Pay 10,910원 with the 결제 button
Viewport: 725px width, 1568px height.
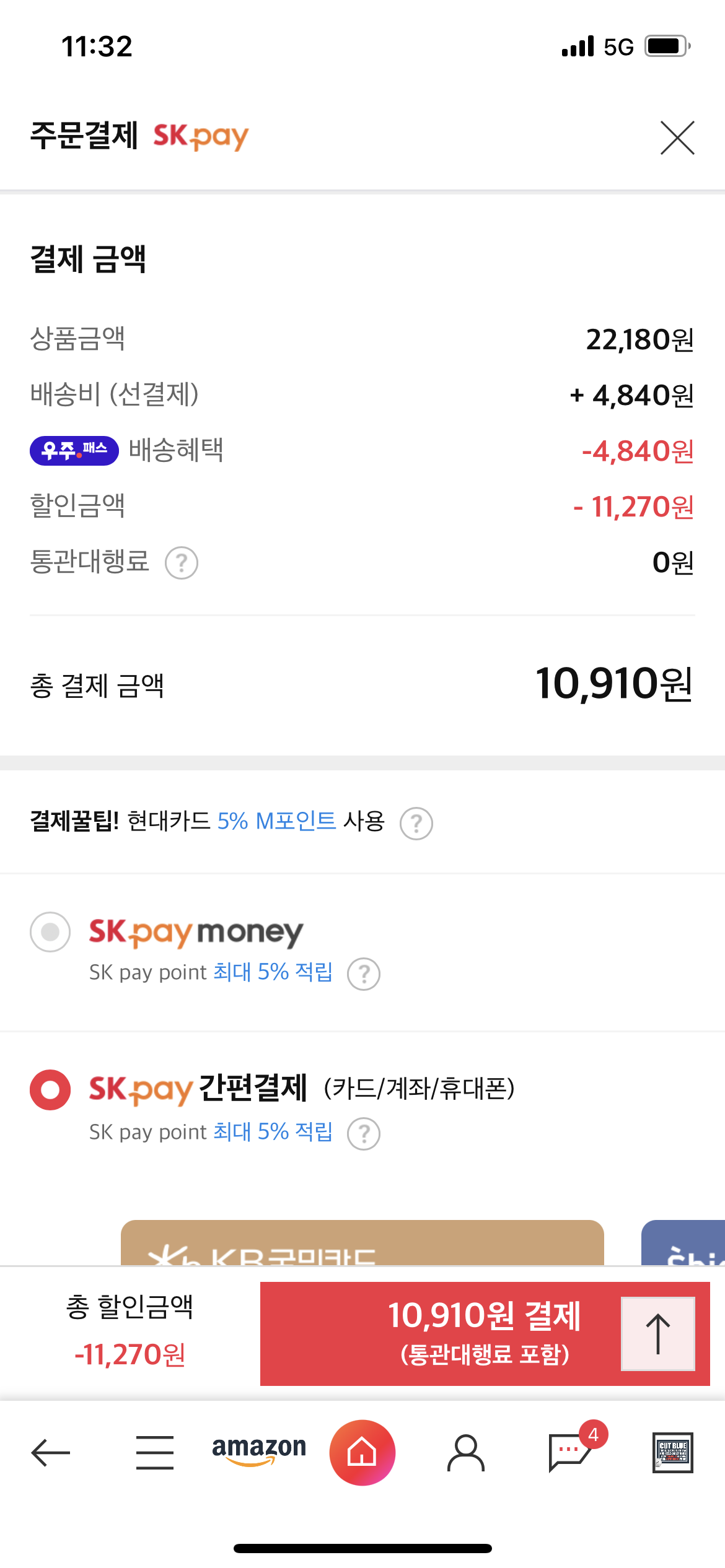(x=440, y=1333)
